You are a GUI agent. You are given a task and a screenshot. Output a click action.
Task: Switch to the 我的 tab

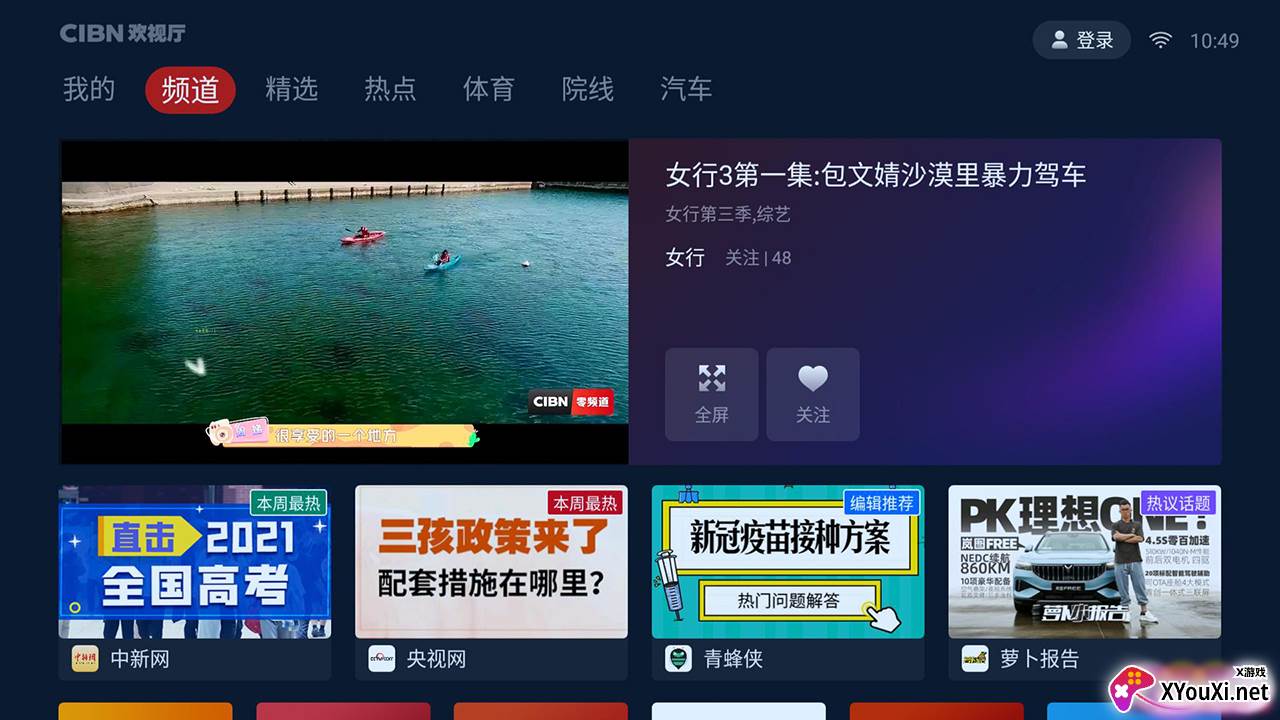point(89,89)
